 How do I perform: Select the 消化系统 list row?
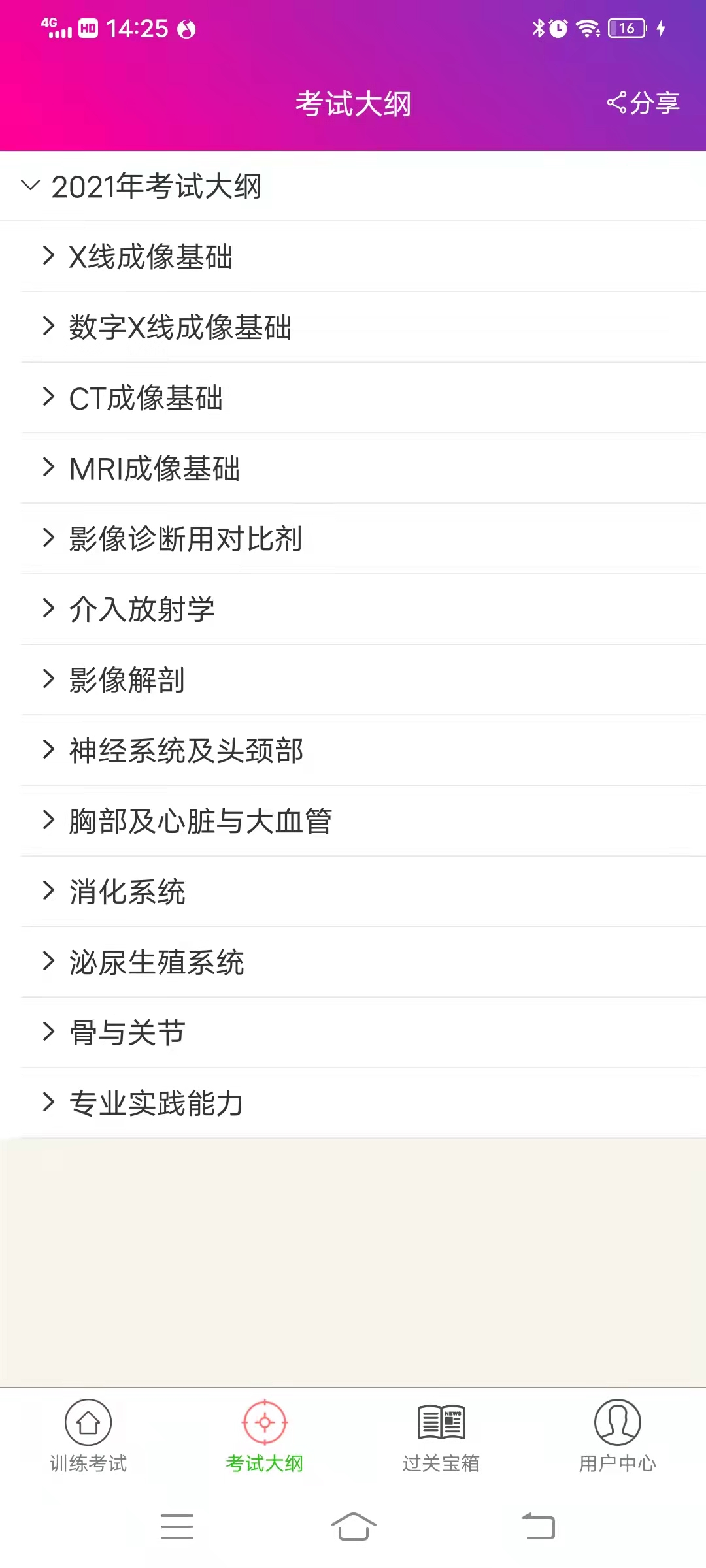[127, 891]
